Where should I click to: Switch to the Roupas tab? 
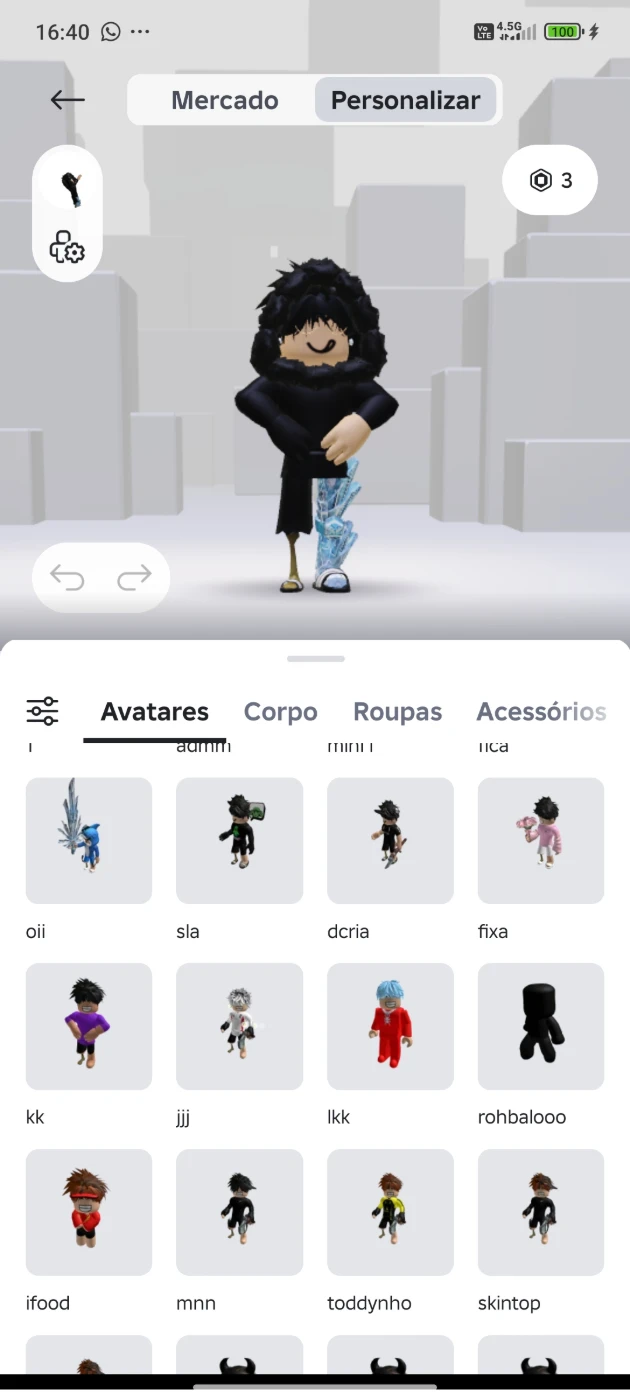tap(397, 711)
